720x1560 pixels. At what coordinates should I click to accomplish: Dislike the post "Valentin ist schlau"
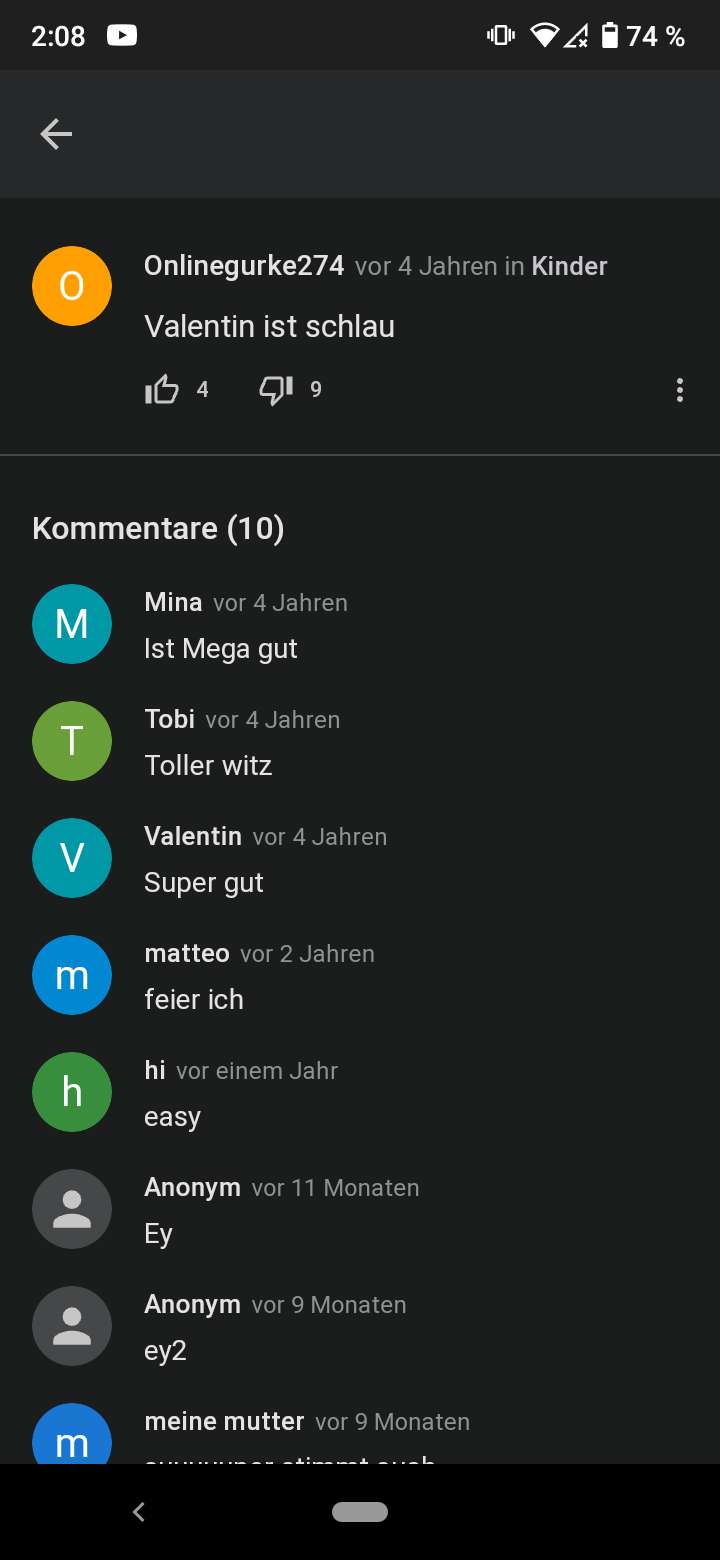(276, 390)
